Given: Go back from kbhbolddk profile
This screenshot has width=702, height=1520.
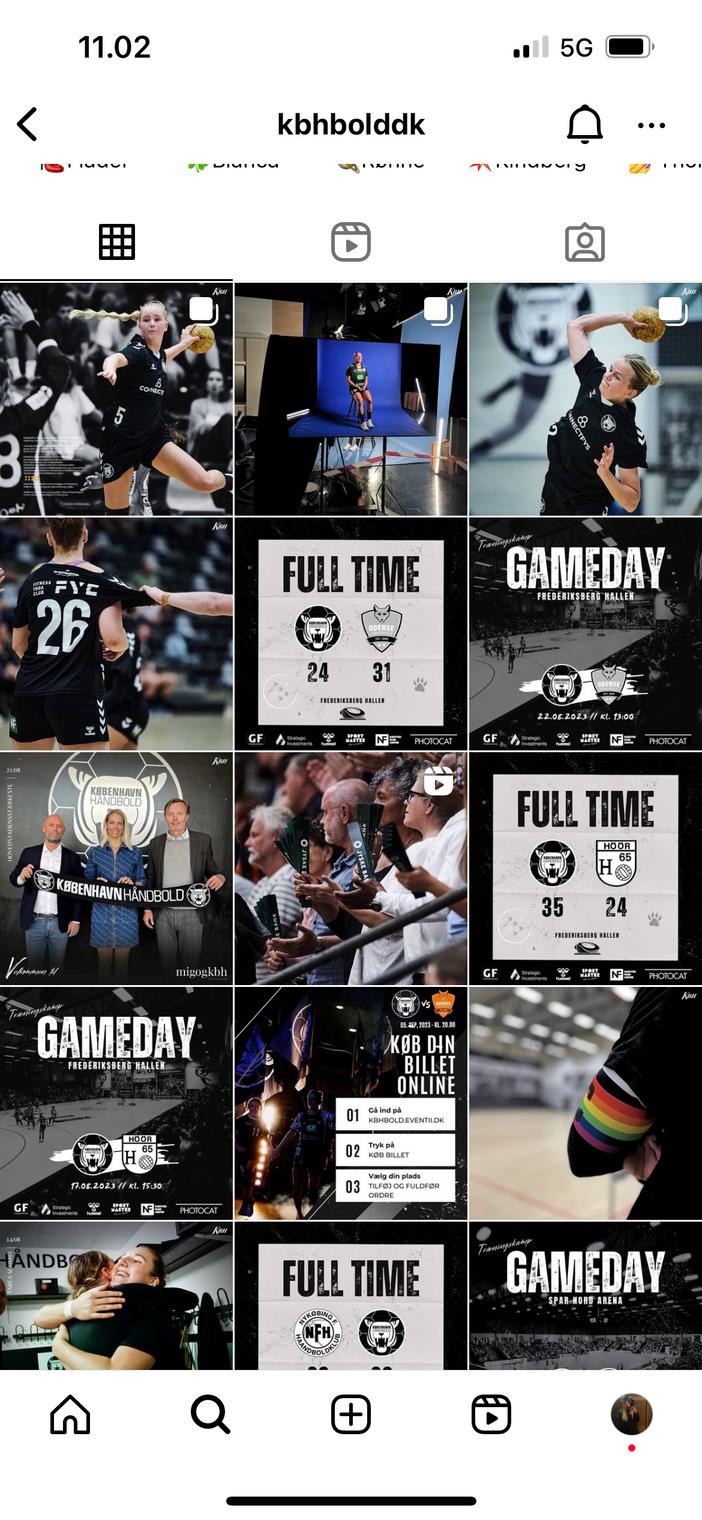Looking at the screenshot, I should click(x=27, y=125).
